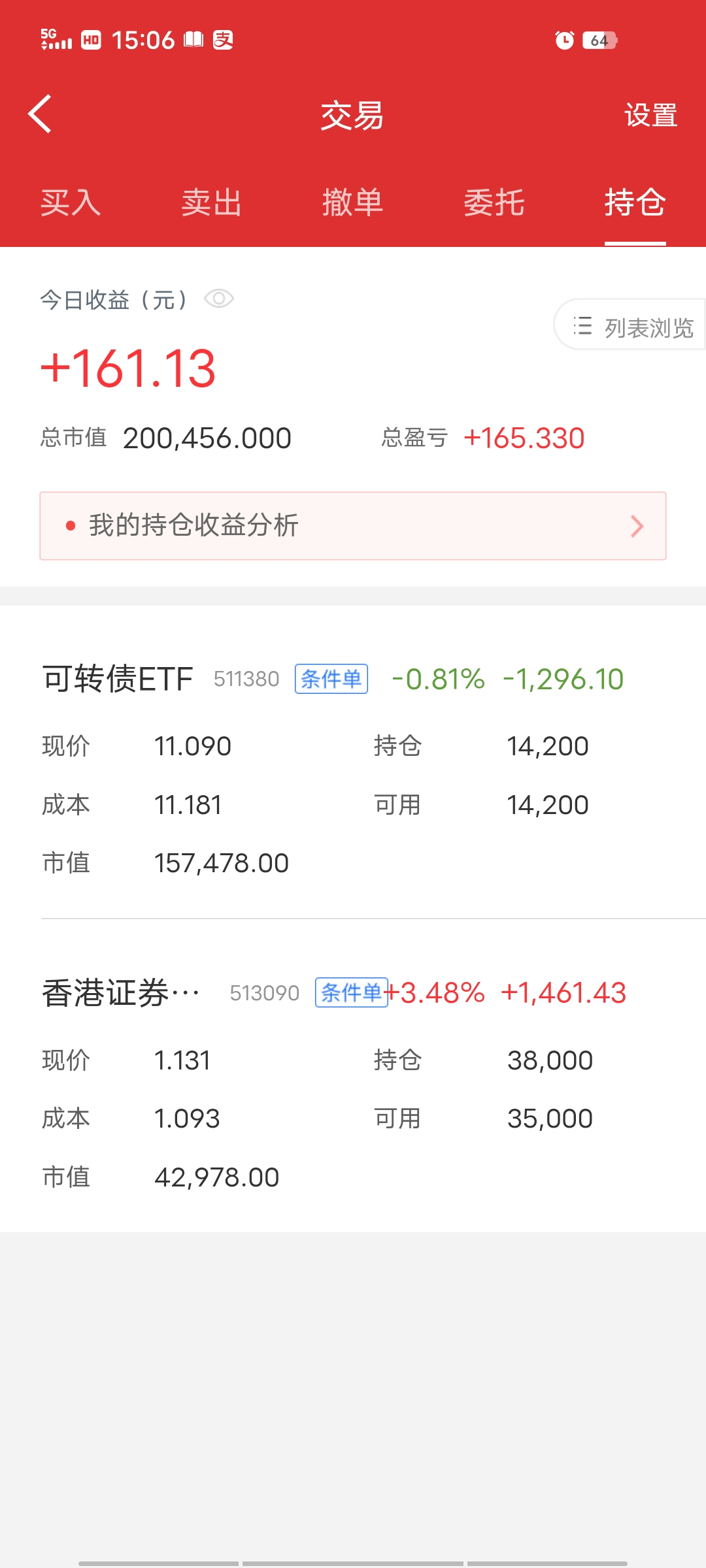This screenshot has height=1568, width=706.
Task: Switch to the 卖出 tab
Action: [x=211, y=203]
